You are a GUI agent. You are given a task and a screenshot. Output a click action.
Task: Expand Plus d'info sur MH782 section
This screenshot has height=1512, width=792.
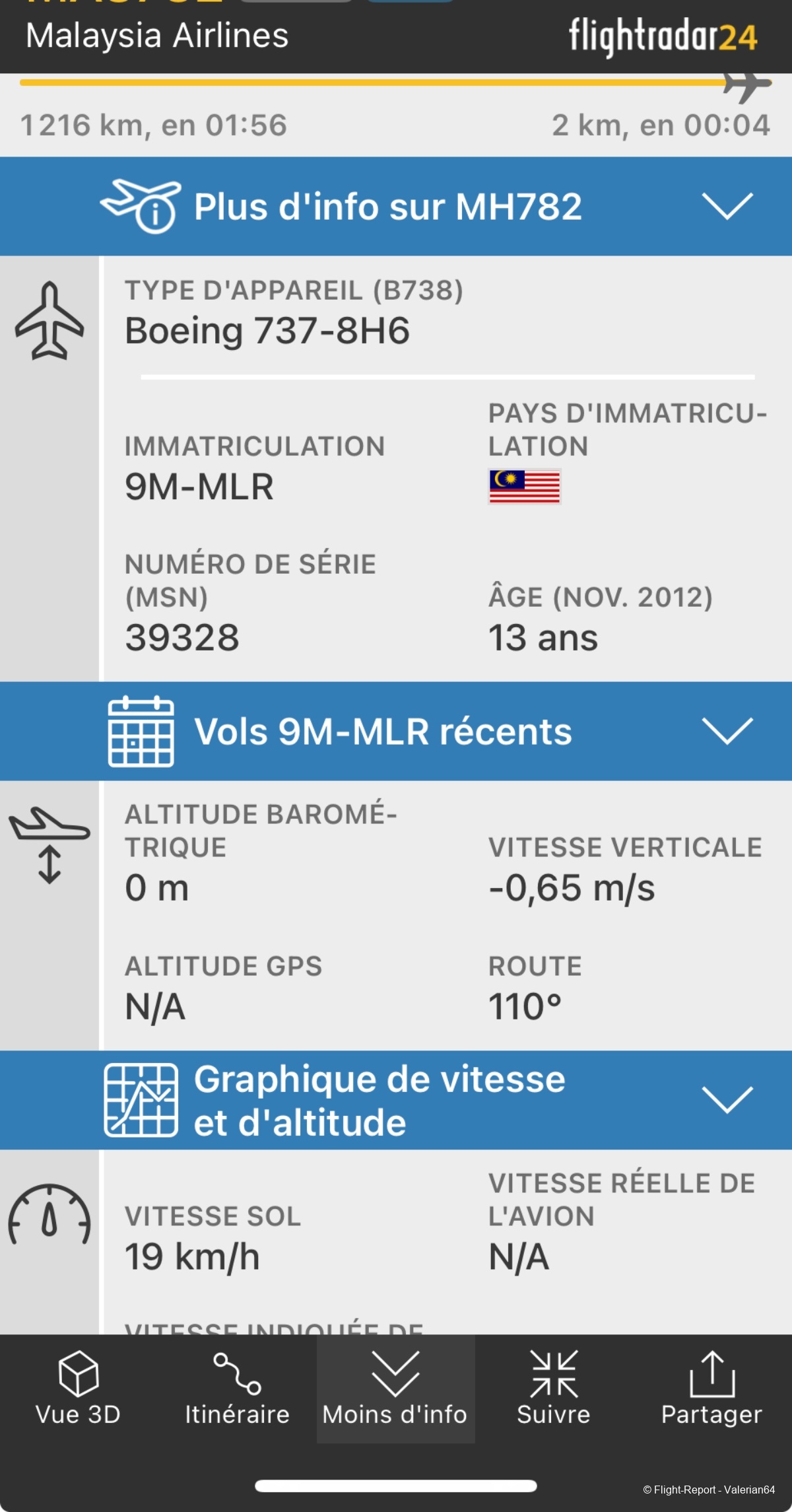coord(396,206)
